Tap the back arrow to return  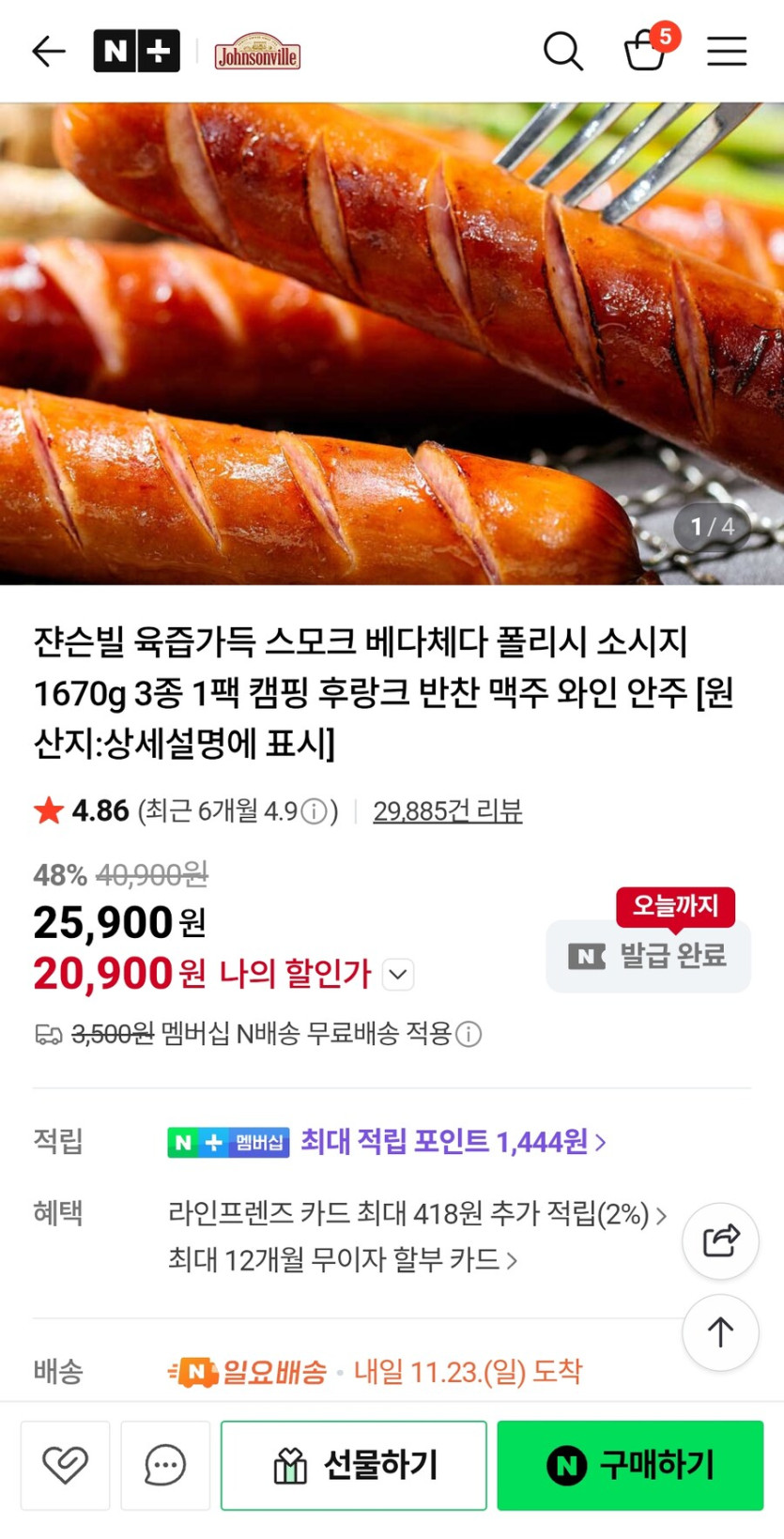coord(48,52)
